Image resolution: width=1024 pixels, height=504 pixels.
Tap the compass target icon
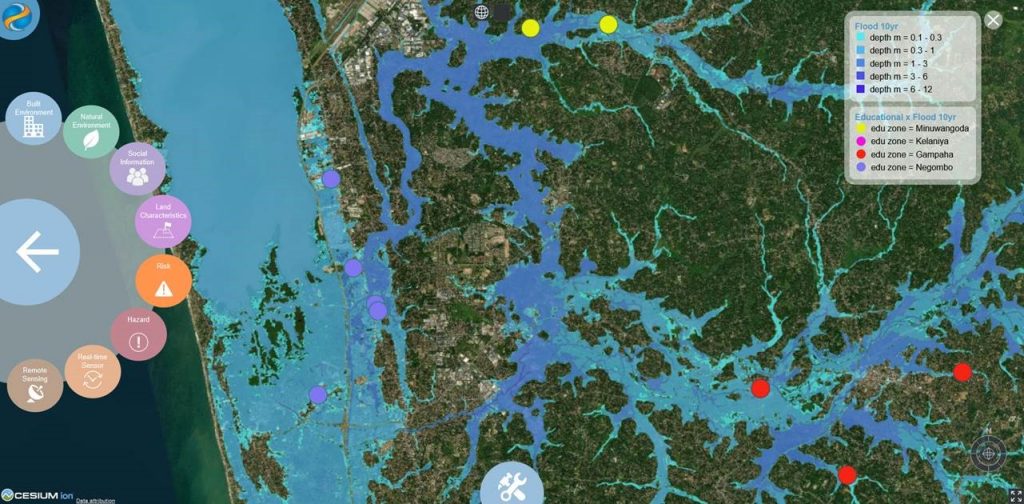988,453
